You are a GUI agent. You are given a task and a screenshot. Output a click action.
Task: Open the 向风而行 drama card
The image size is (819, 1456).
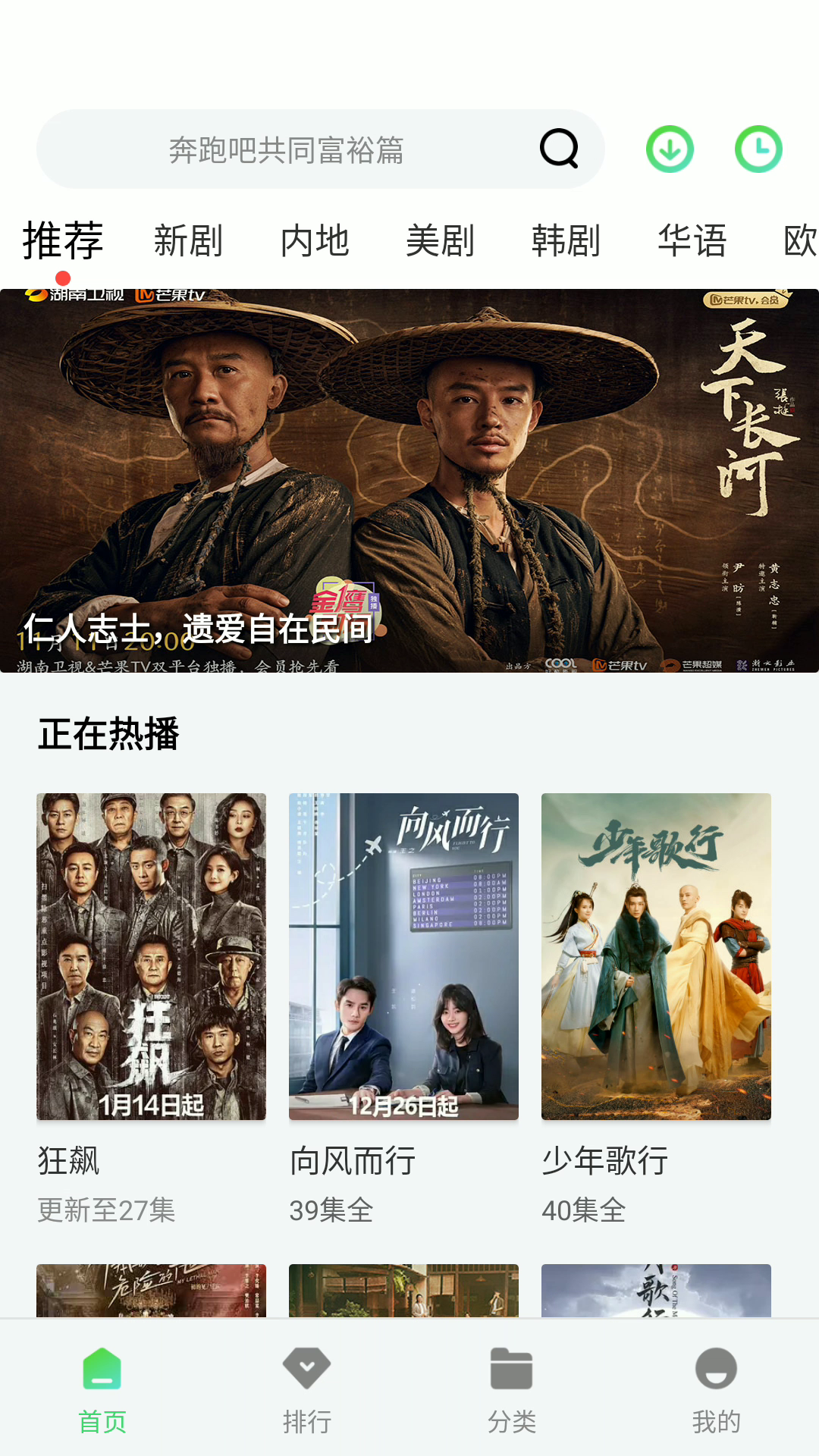coord(403,956)
